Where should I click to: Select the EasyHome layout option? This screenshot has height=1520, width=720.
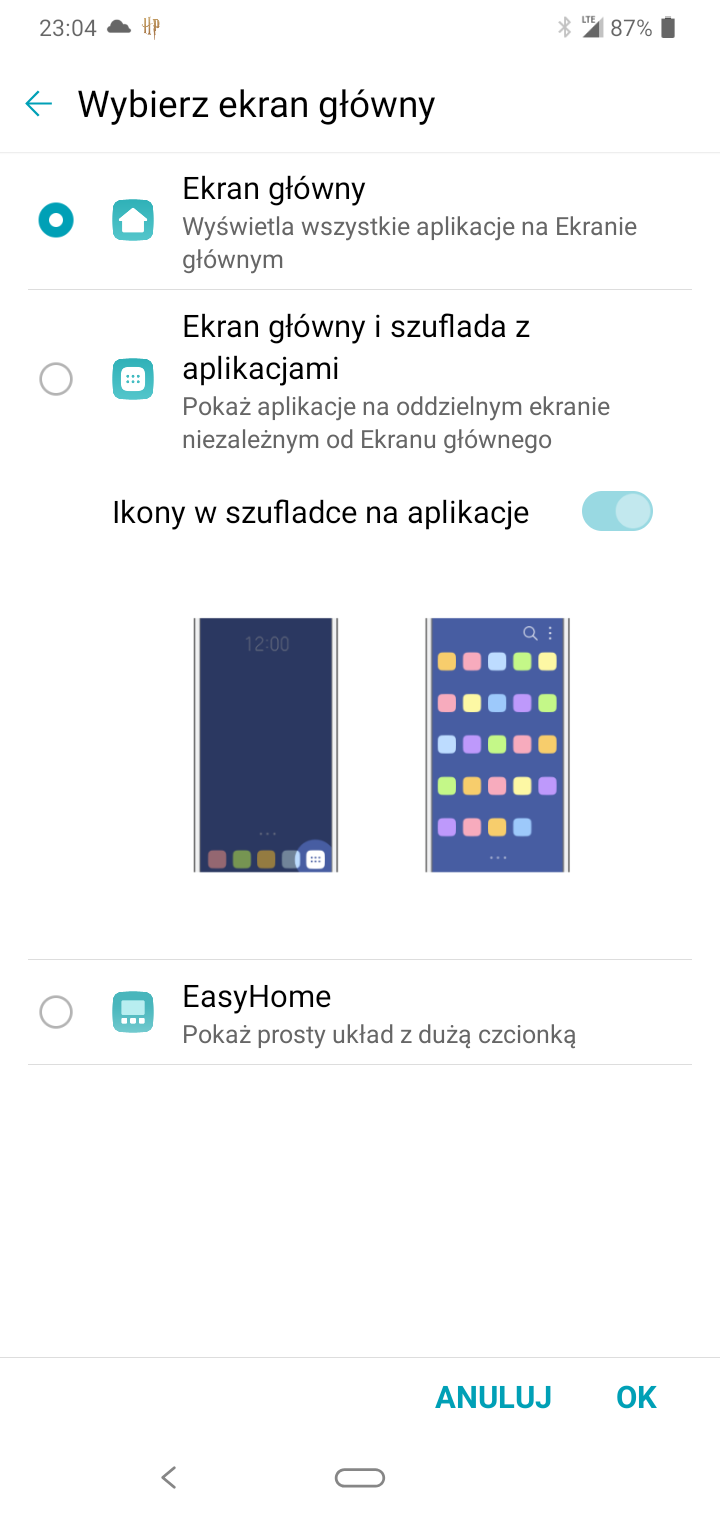coord(56,1012)
